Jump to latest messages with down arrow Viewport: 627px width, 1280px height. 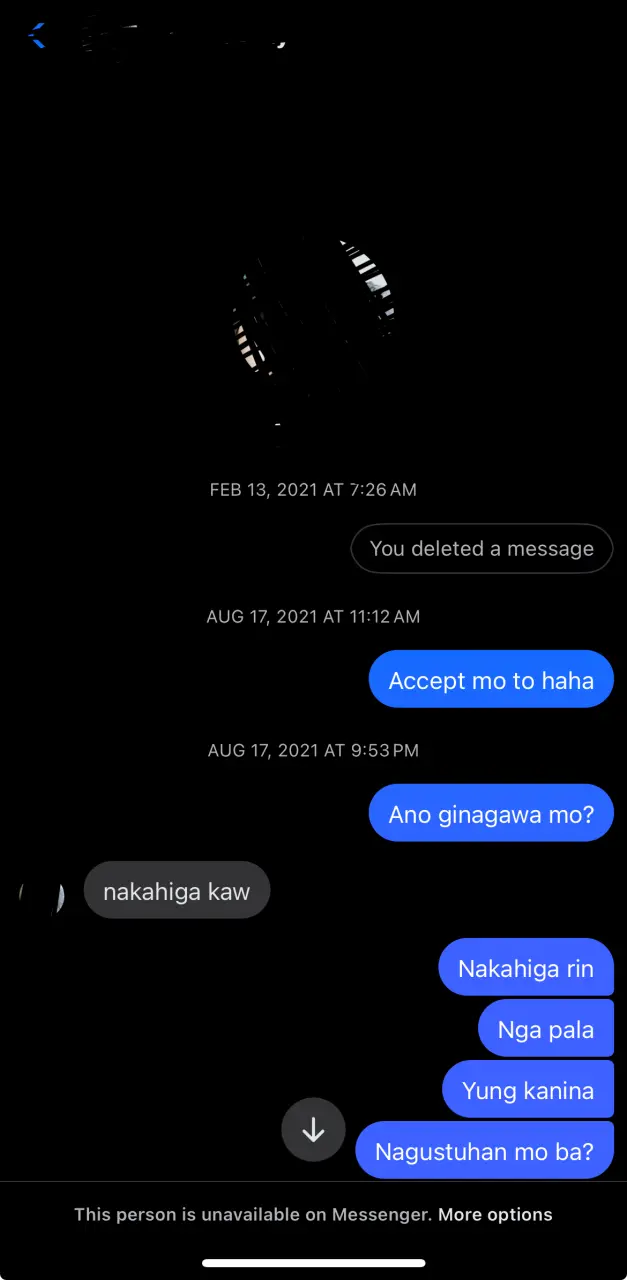pos(313,1130)
